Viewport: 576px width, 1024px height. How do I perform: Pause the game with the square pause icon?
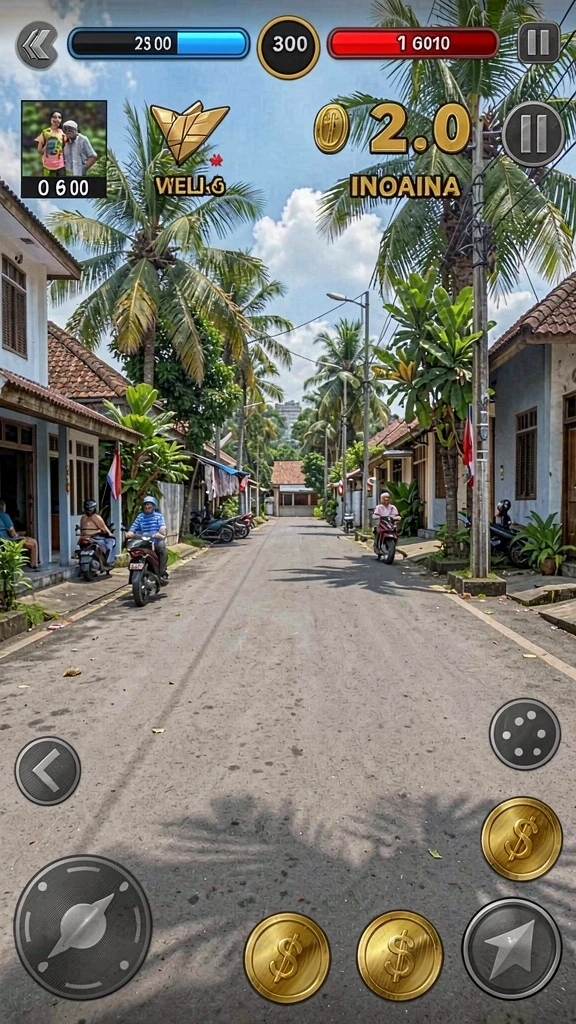point(539,42)
